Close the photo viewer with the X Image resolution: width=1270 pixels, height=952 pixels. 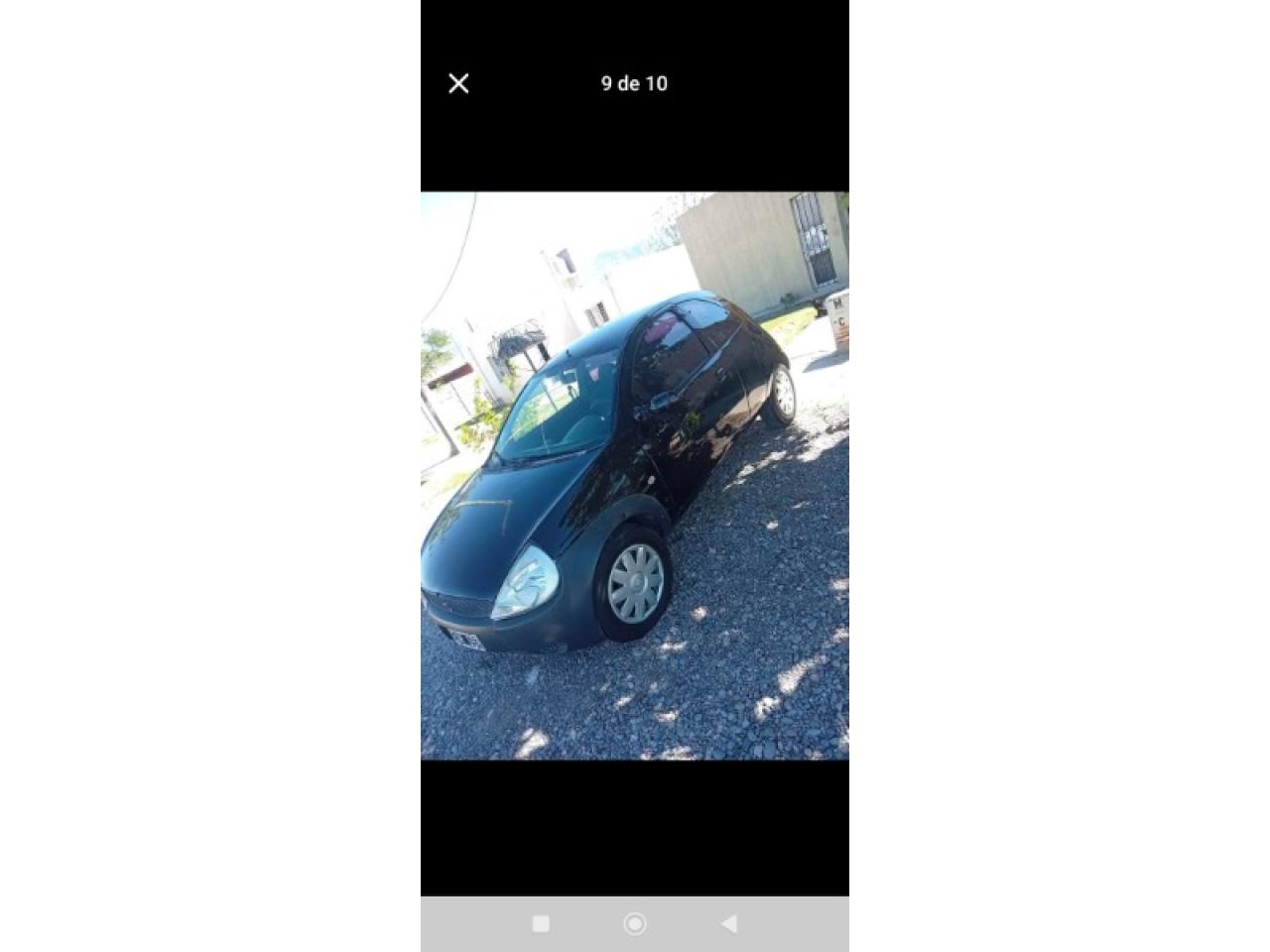458,83
